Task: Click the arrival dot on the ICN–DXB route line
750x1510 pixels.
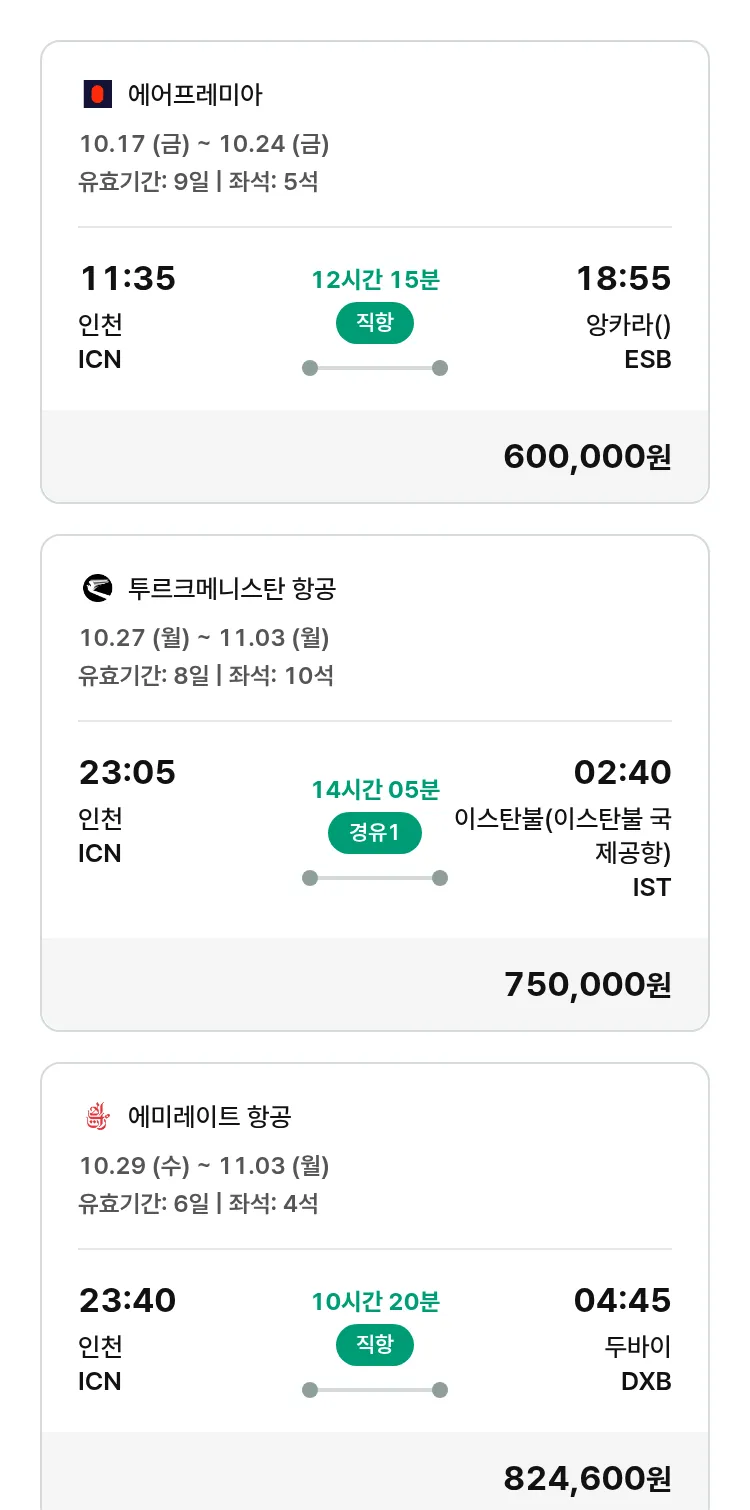Action: (440, 1387)
